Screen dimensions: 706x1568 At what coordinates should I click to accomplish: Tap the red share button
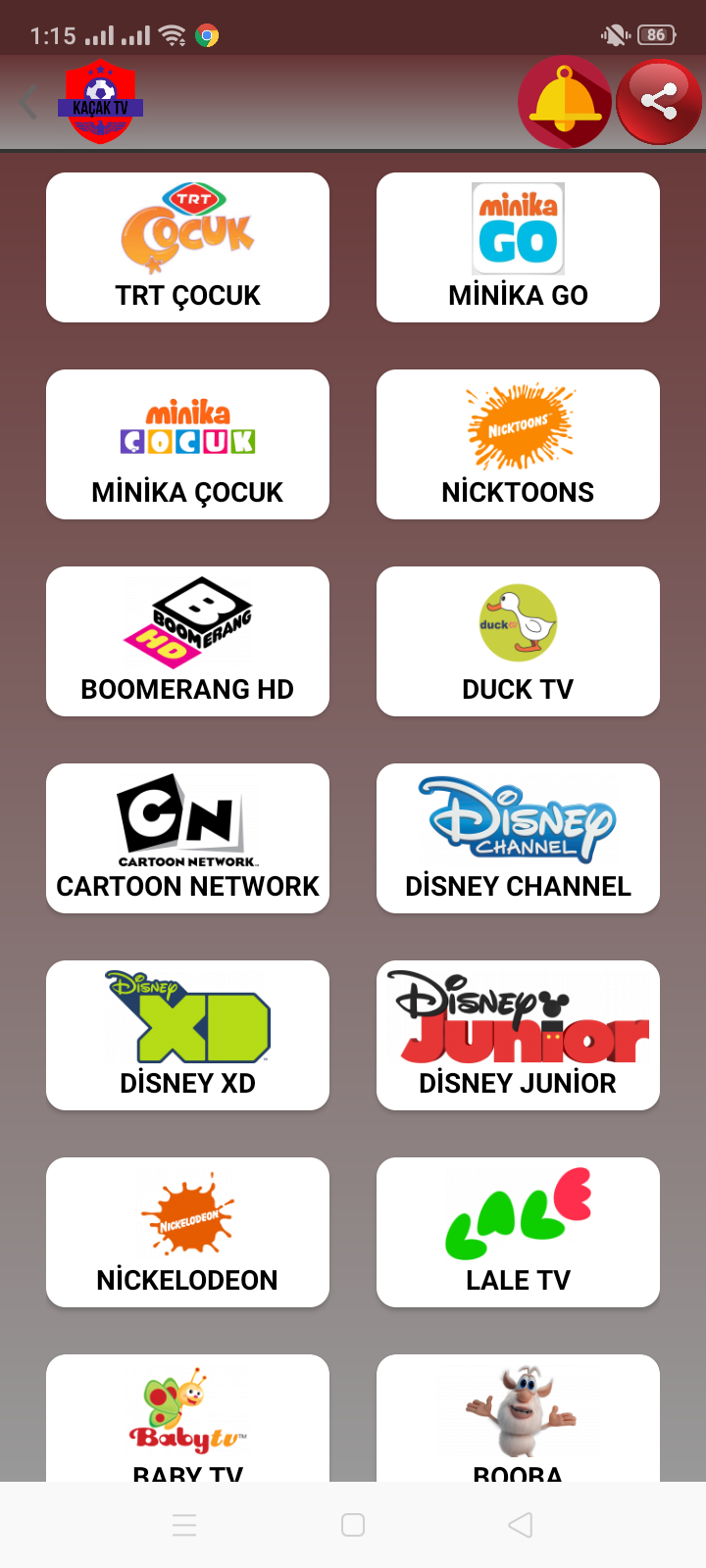click(x=659, y=102)
